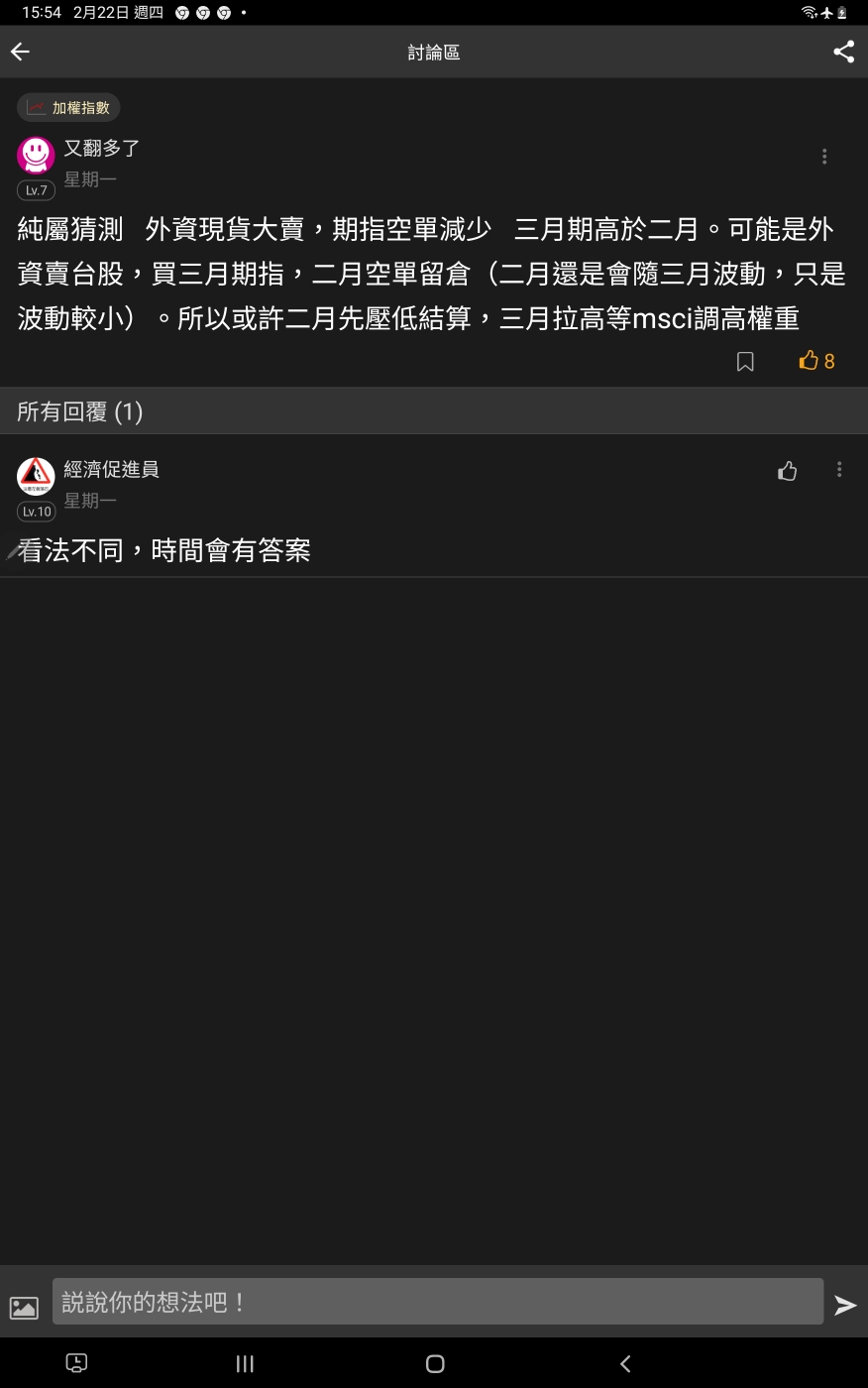
Task: Tap 經濟促進員's profile avatar
Action: (36, 477)
